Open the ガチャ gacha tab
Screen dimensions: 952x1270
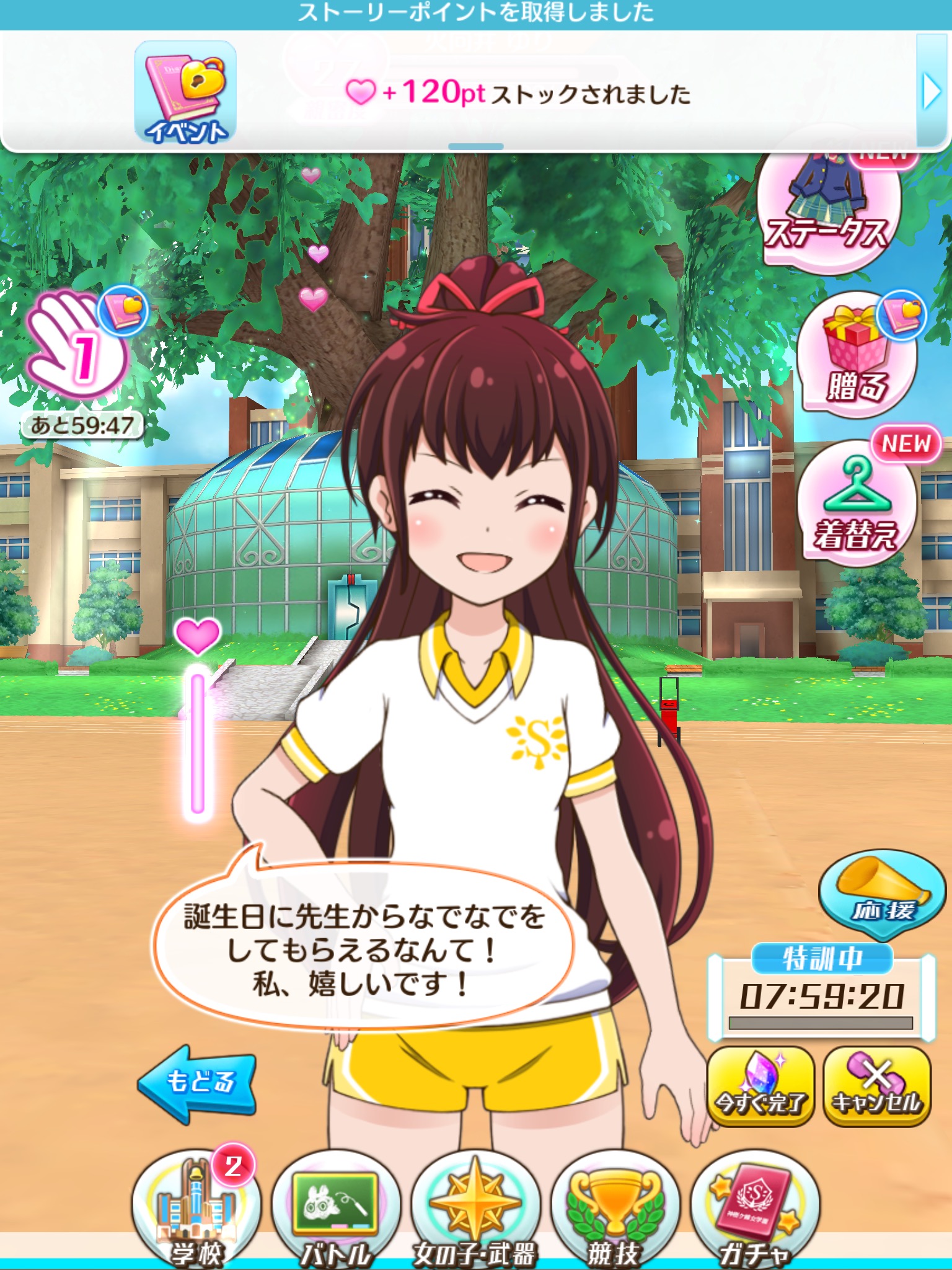755,1209
